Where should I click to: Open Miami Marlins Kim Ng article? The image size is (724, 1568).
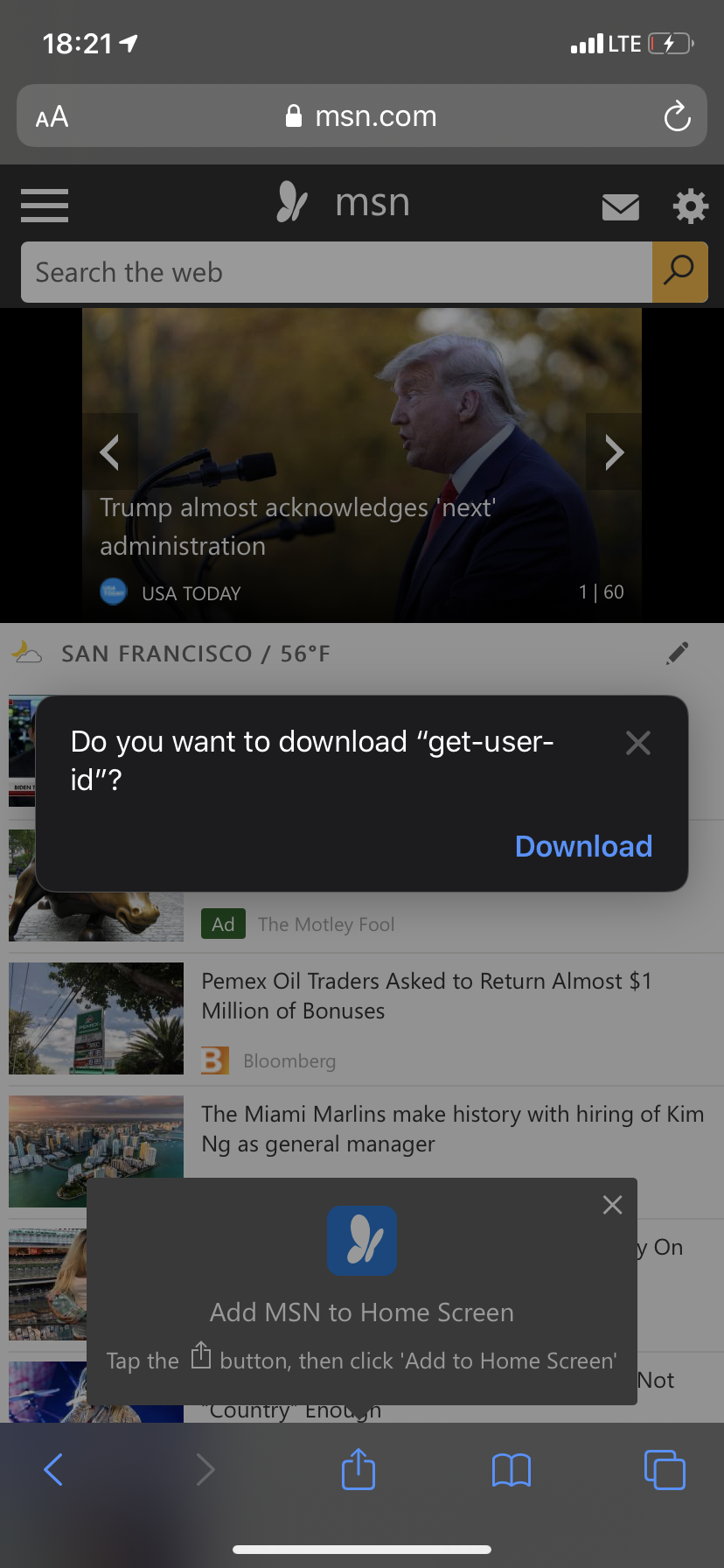click(x=451, y=1129)
